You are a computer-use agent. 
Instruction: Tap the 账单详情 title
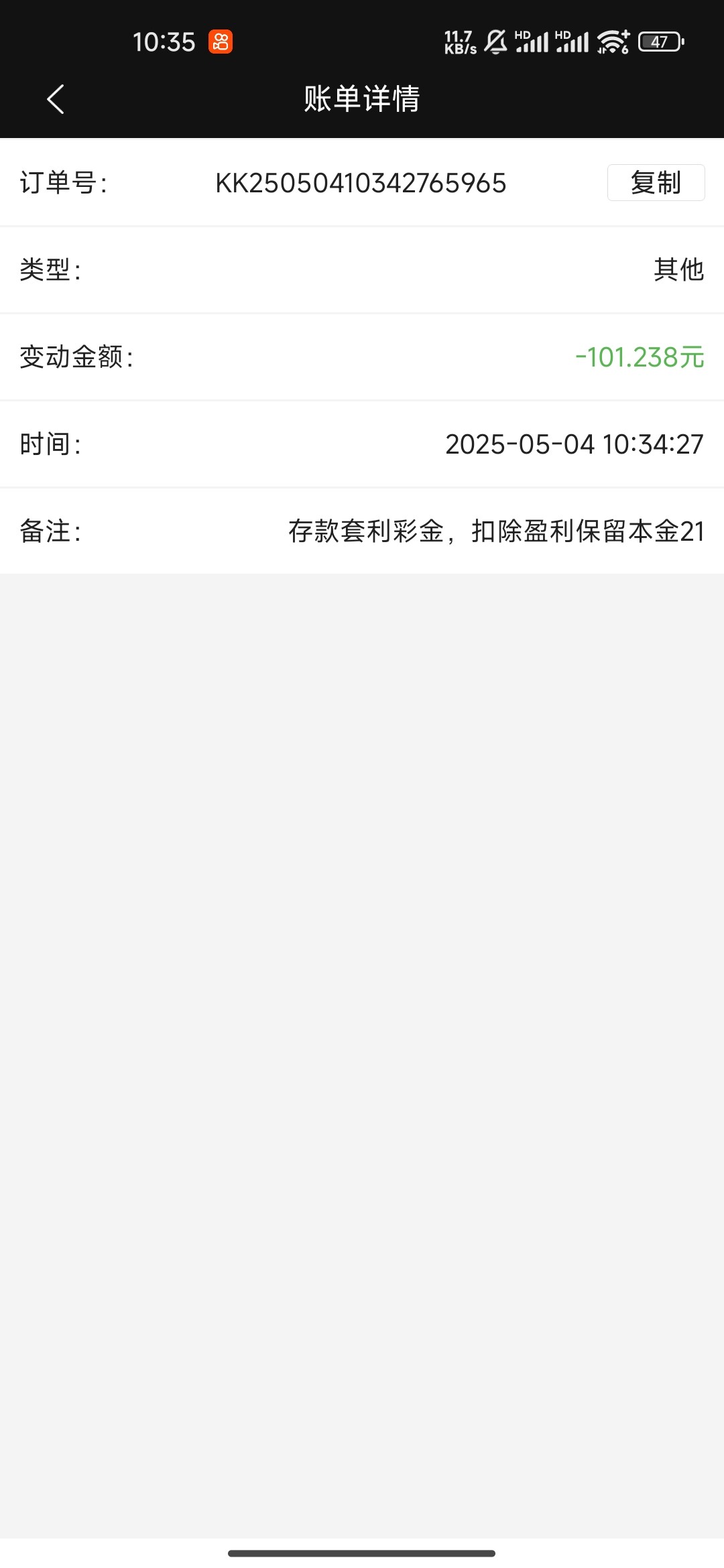pyautogui.click(x=362, y=99)
